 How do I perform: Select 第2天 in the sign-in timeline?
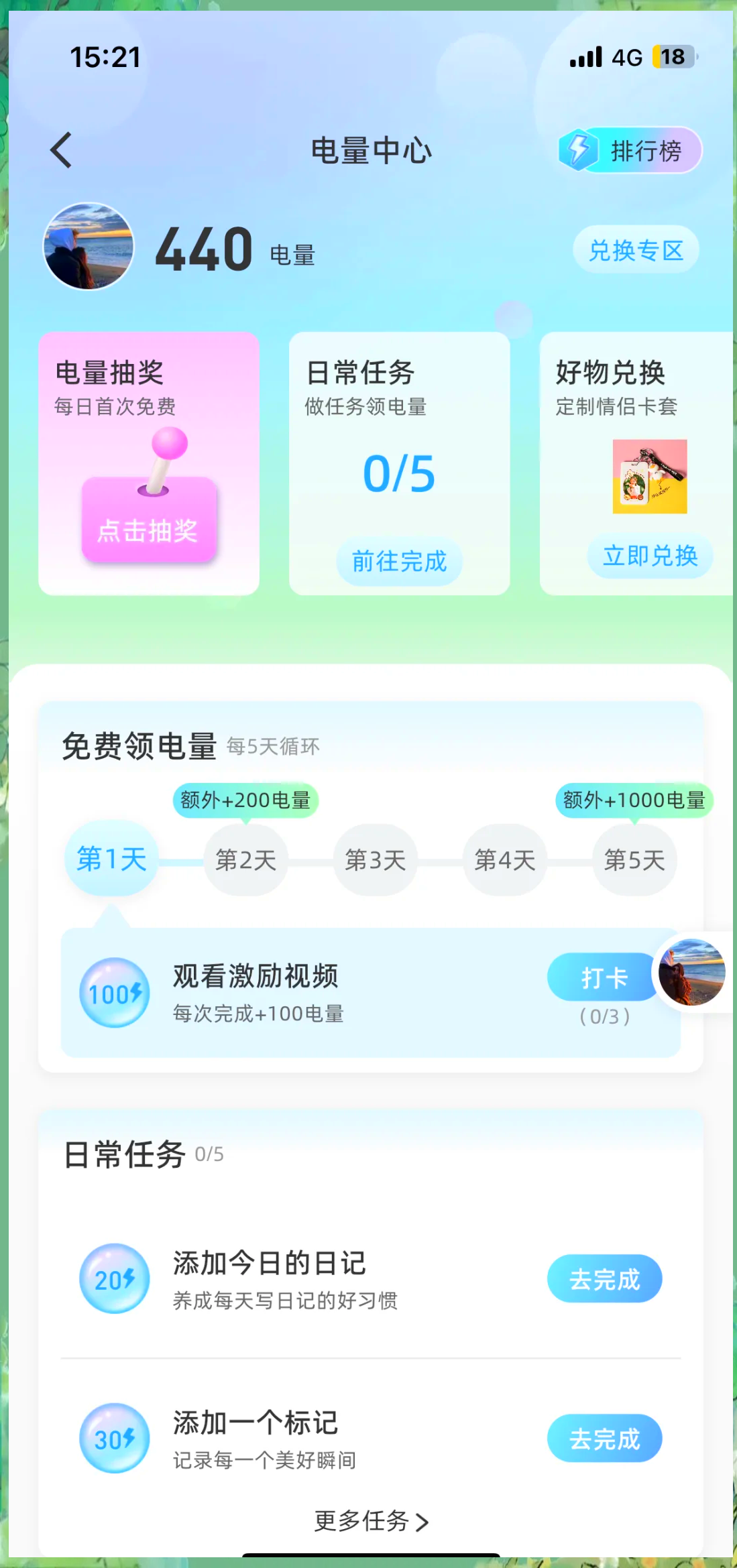245,860
